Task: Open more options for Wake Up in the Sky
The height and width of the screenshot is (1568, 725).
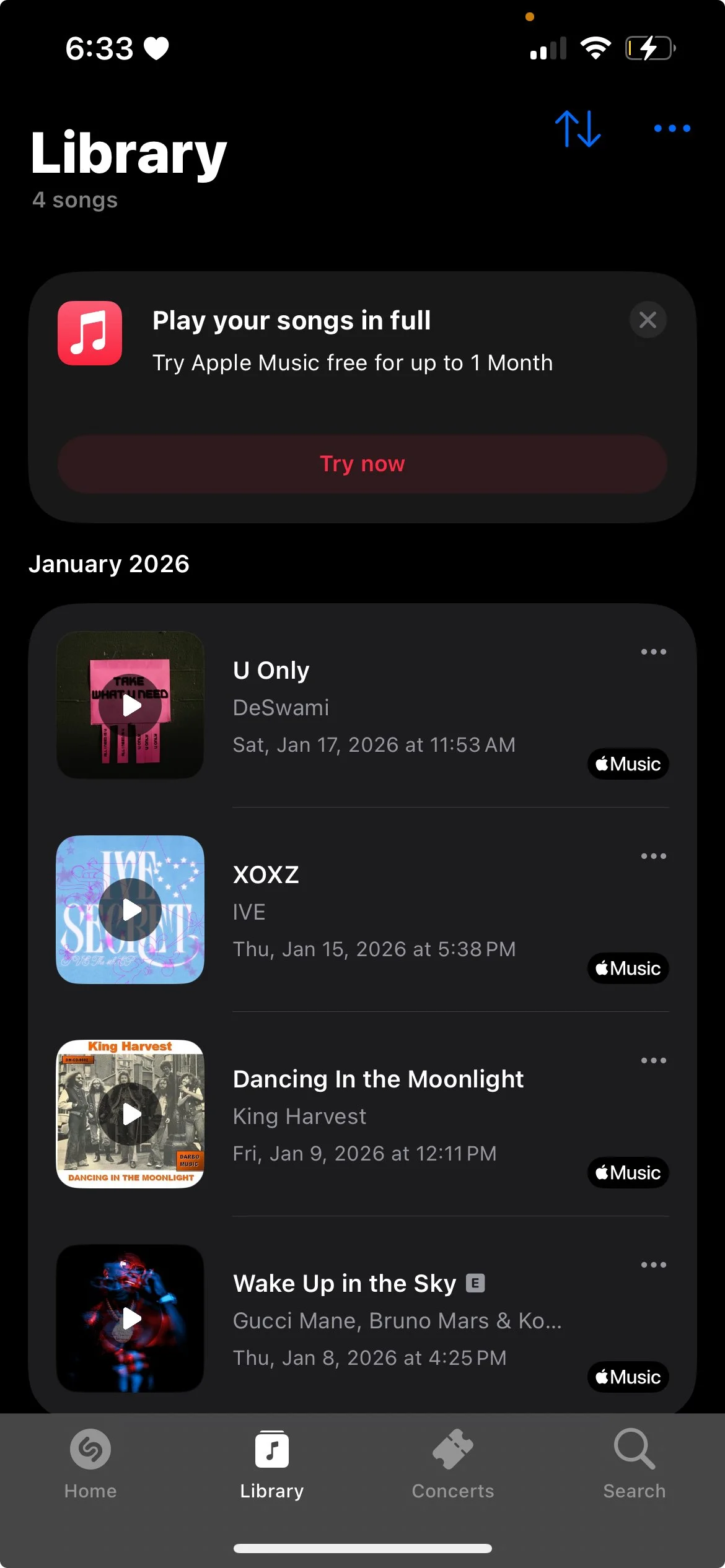Action: 653,1265
